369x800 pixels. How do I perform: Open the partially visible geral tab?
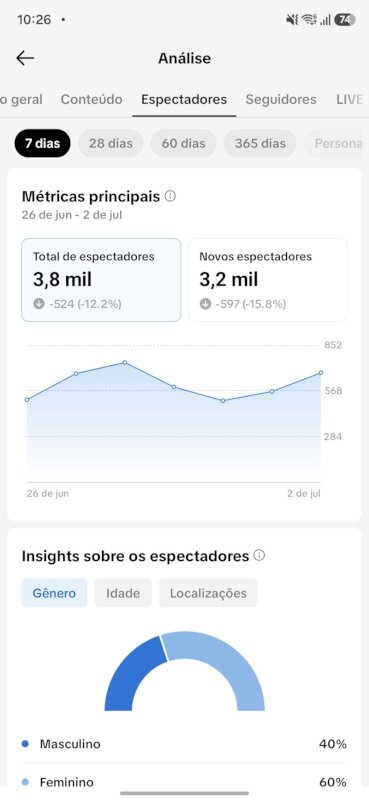(21, 99)
